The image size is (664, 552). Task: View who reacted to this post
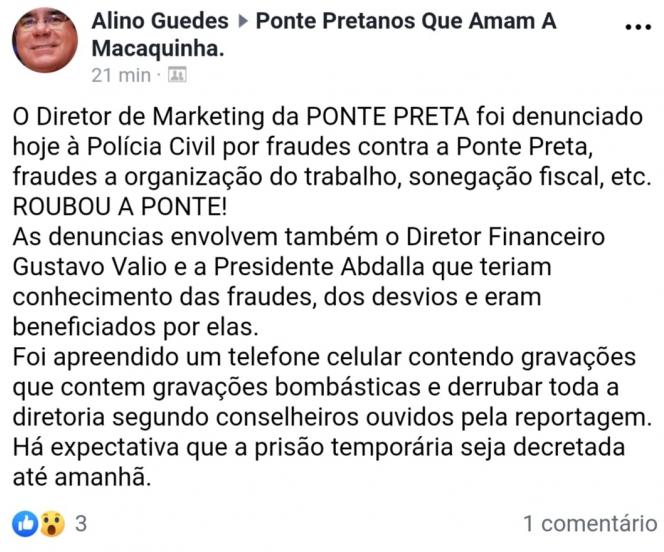pyautogui.click(x=49, y=522)
